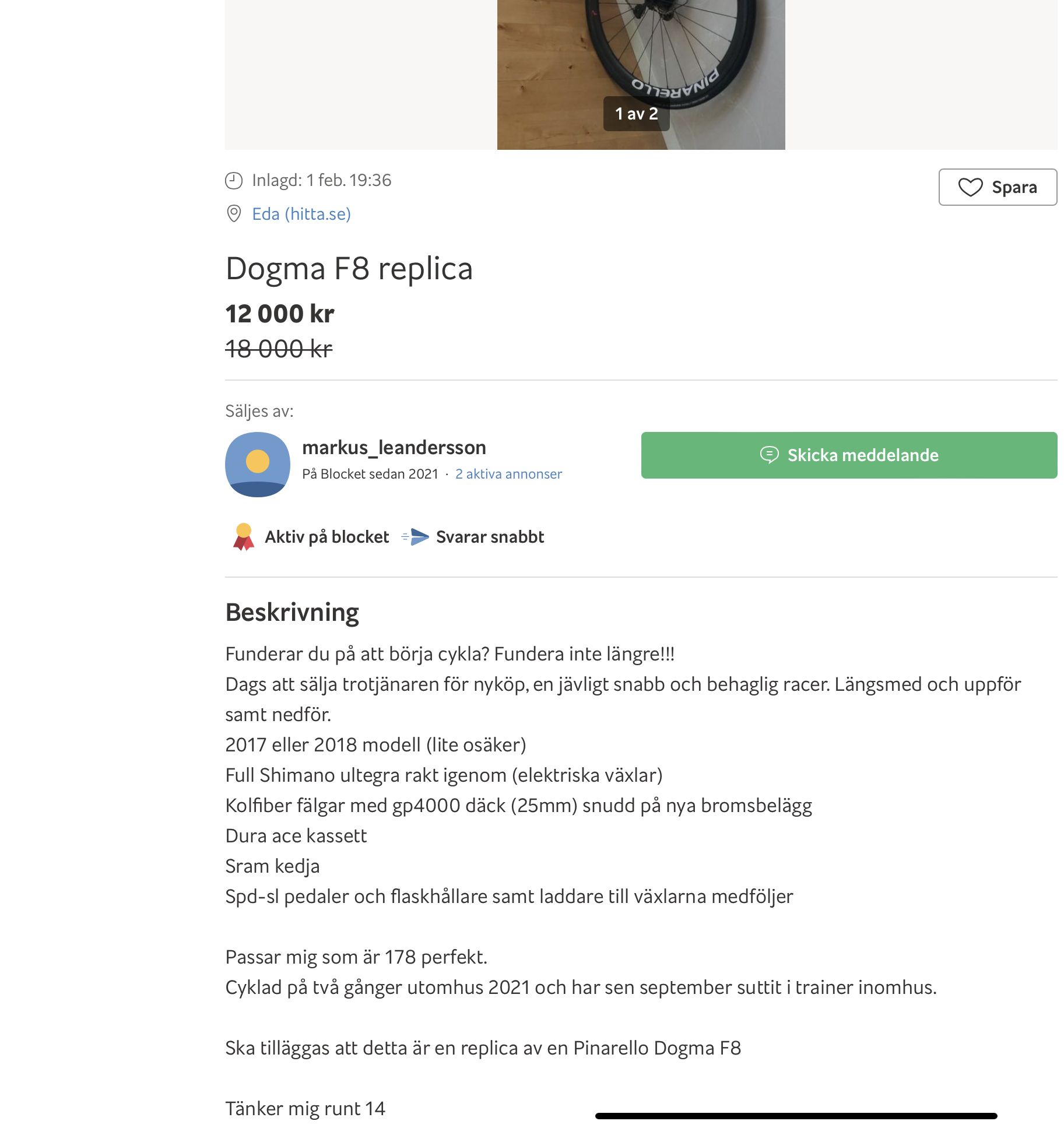
Task: Open the Eda (hitta.se) location link
Action: coord(301,214)
